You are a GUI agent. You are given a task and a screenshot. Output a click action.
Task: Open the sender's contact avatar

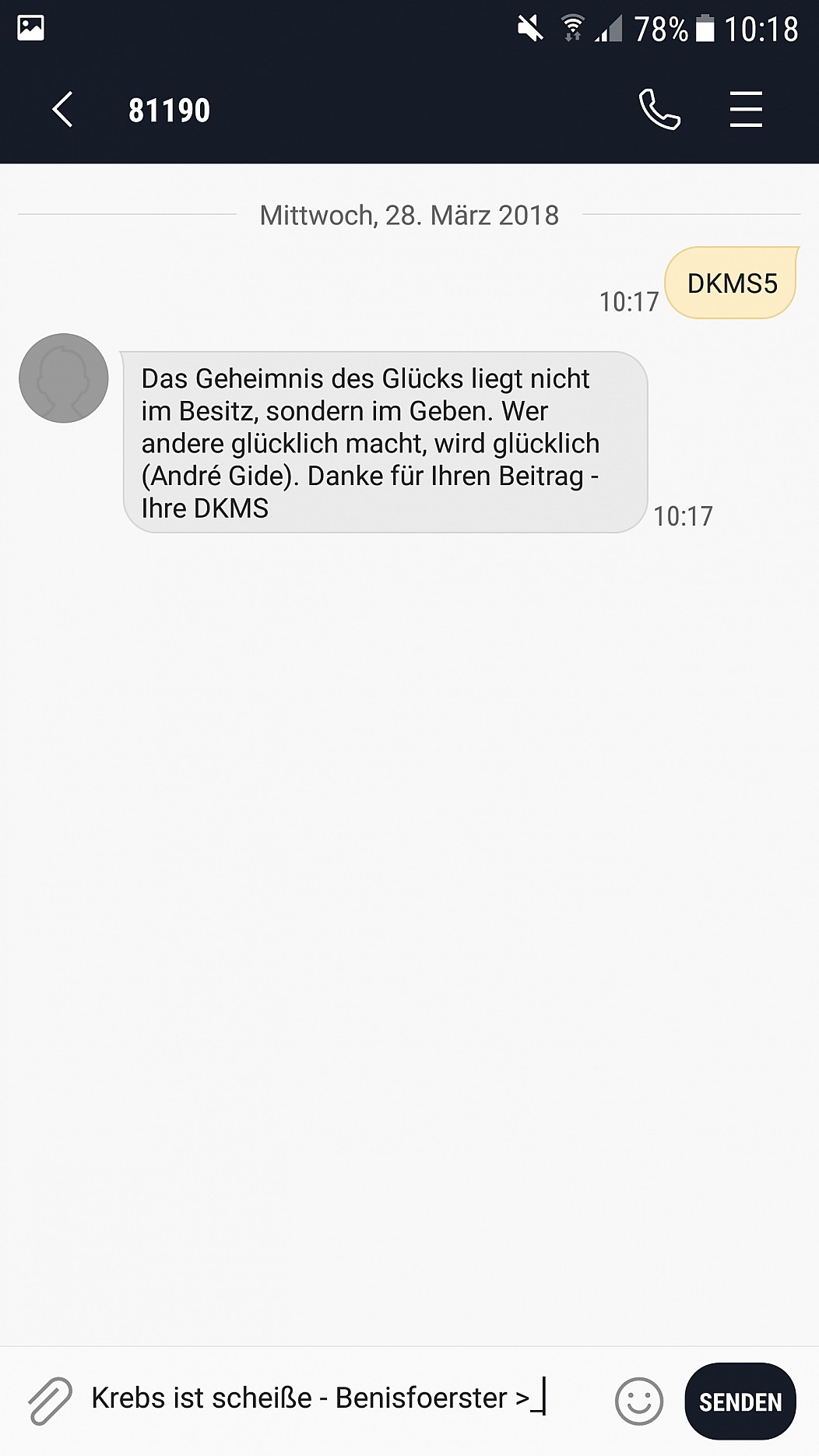pyautogui.click(x=64, y=378)
